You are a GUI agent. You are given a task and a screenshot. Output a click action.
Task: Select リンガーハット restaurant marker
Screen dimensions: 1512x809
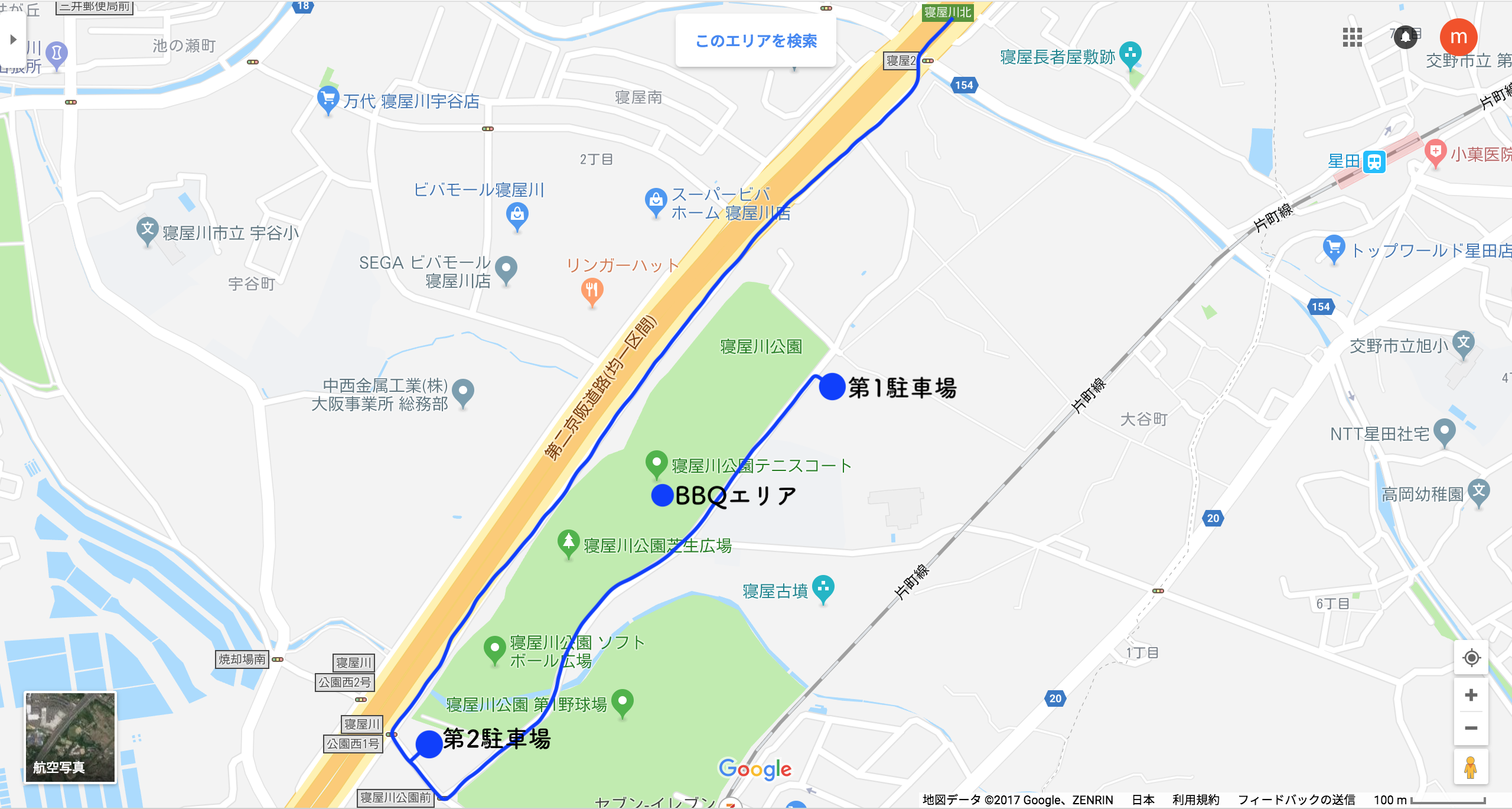[592, 291]
